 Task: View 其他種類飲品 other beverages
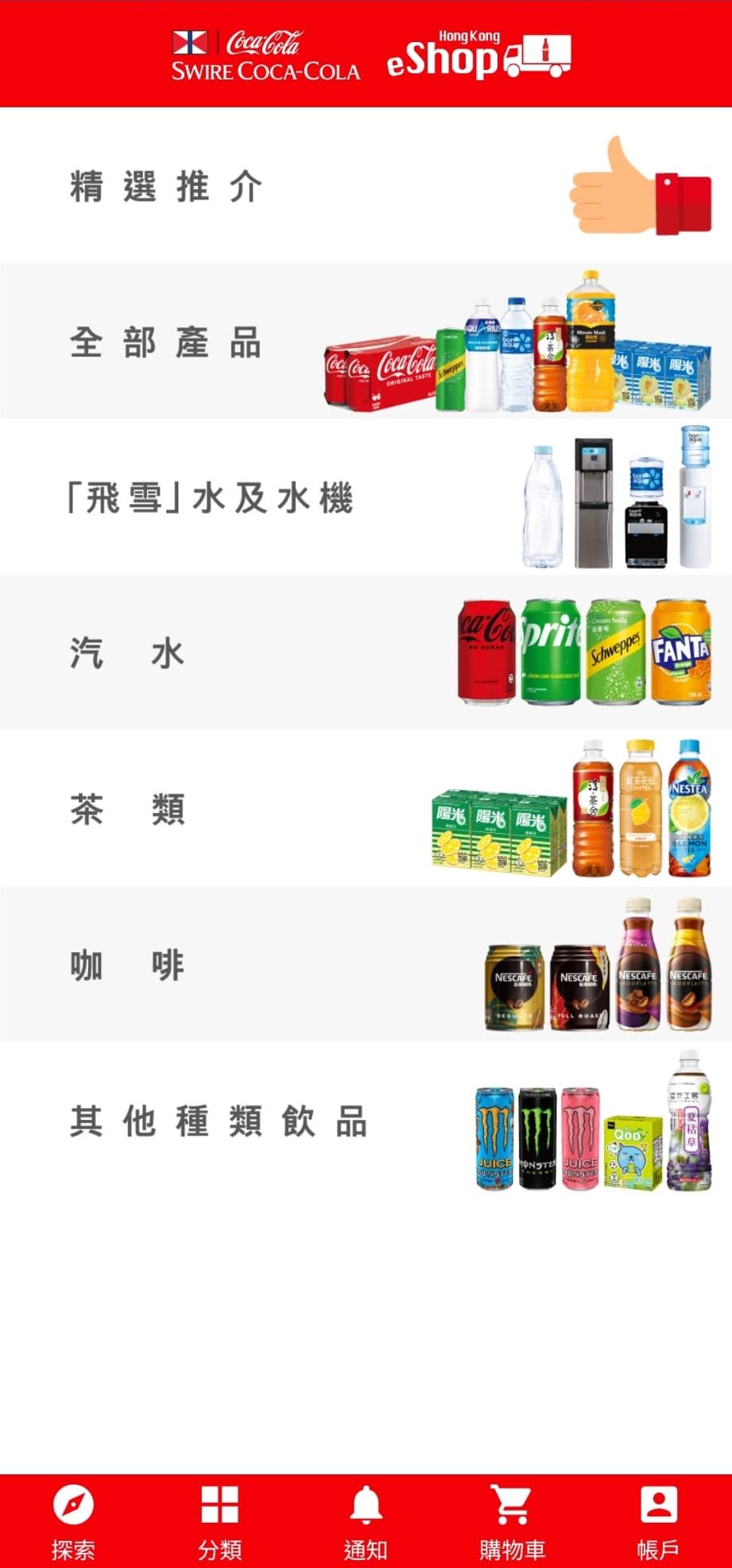point(366,1120)
